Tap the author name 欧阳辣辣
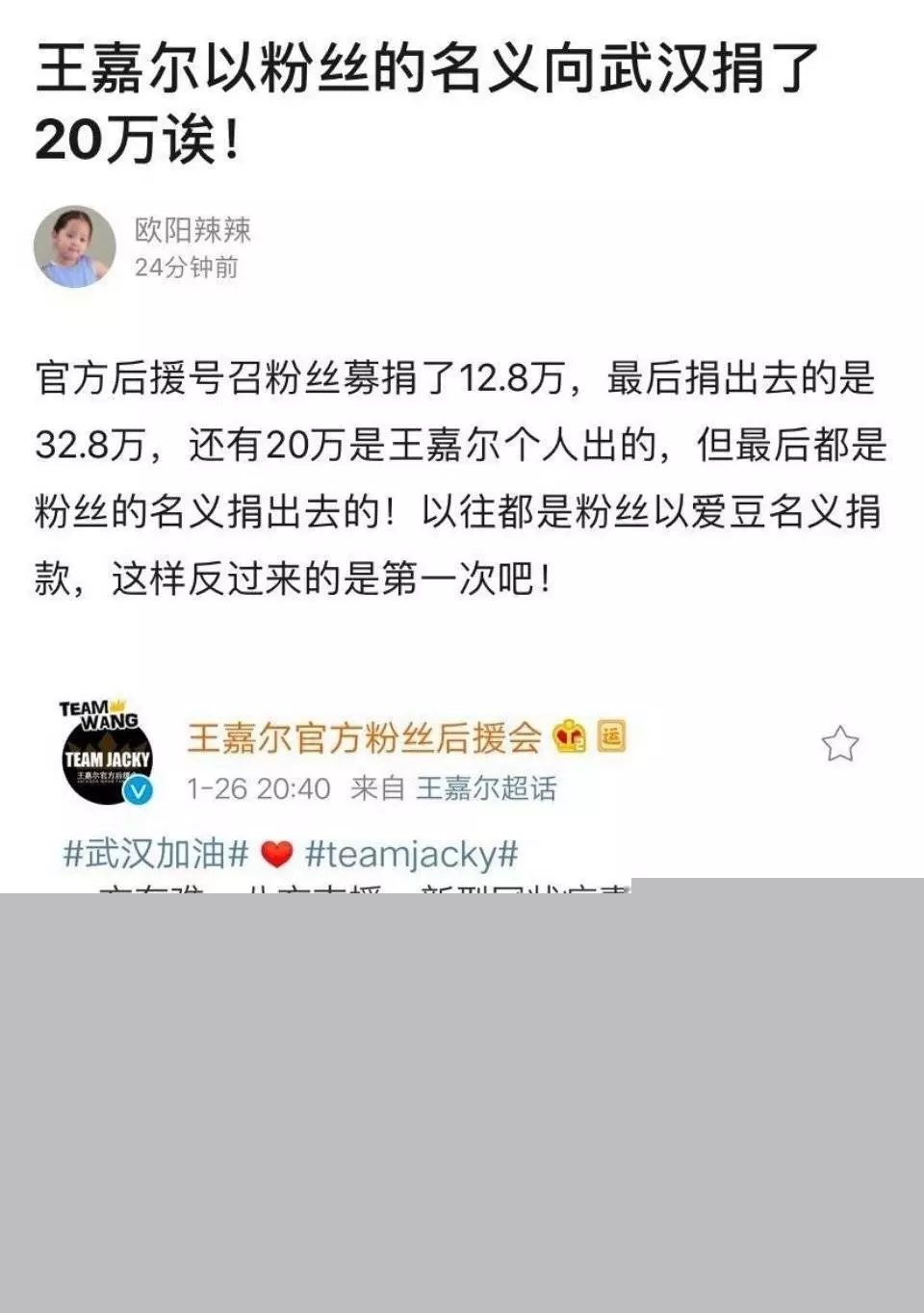 (x=192, y=230)
